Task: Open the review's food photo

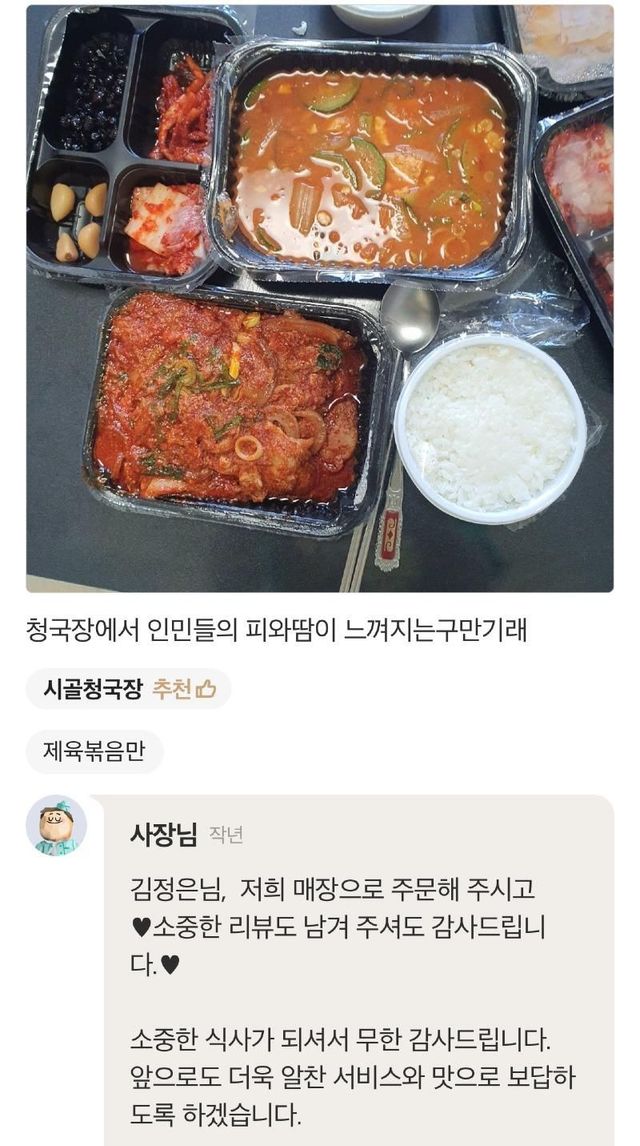Action: [x=320, y=298]
